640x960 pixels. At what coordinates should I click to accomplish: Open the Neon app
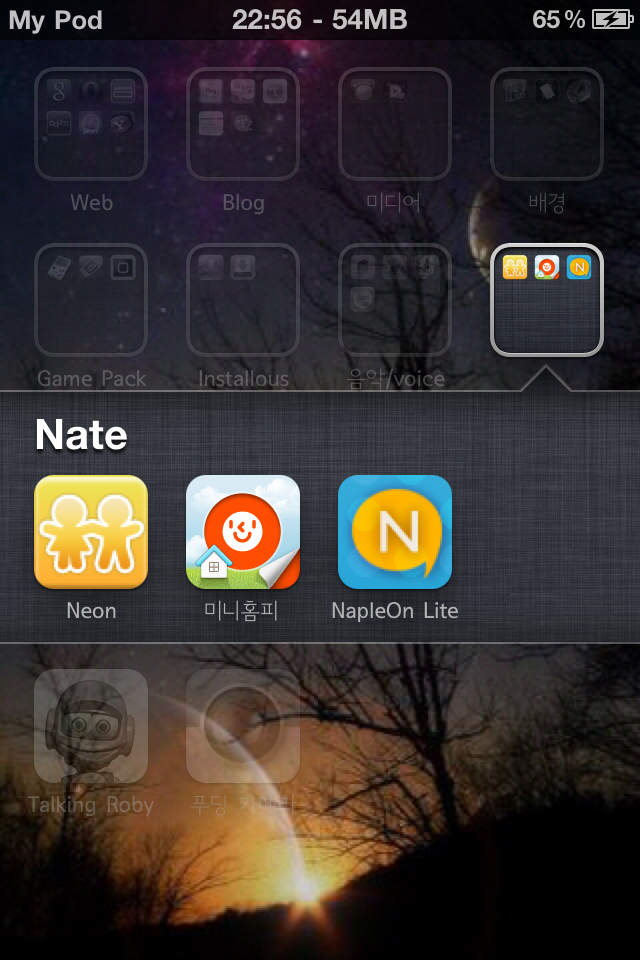click(x=91, y=532)
